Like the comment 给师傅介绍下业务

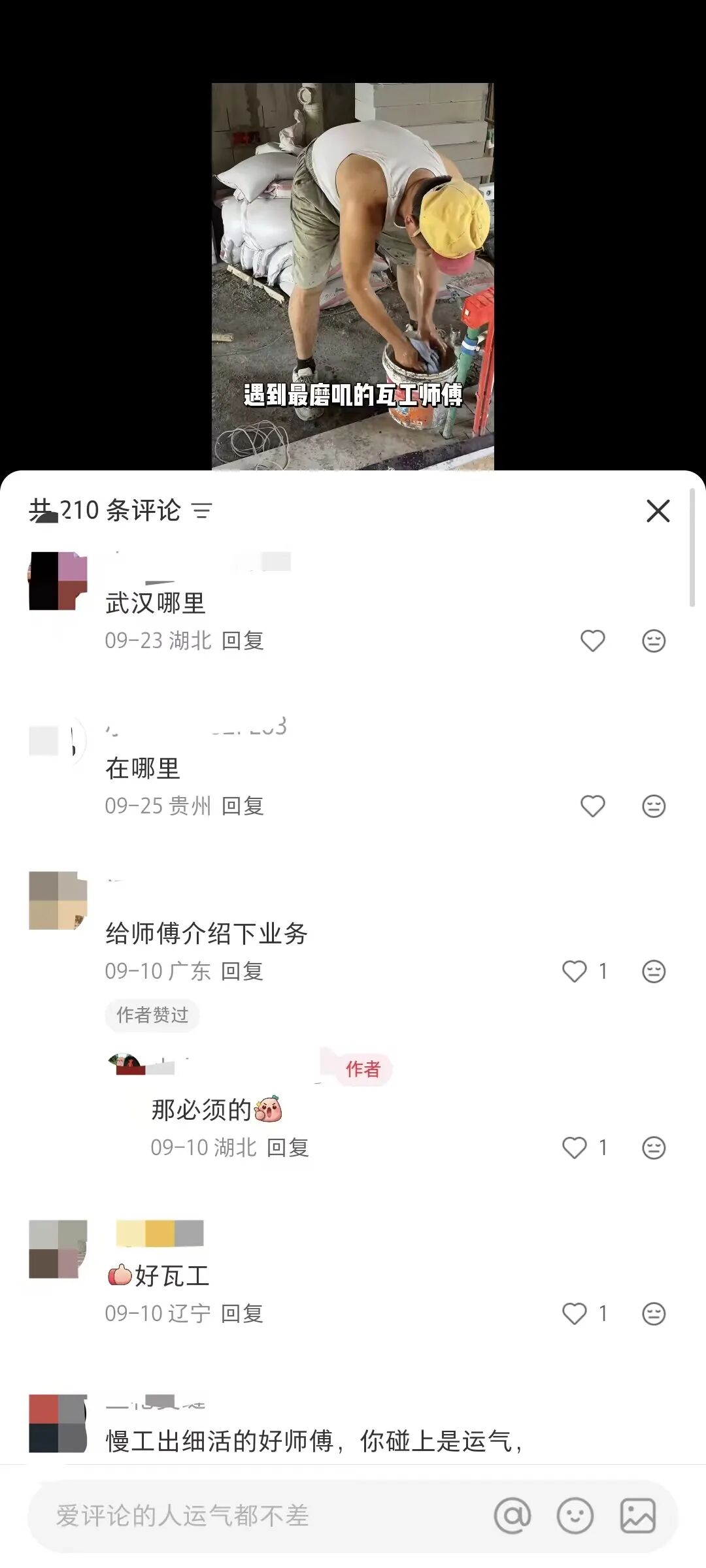(x=575, y=972)
